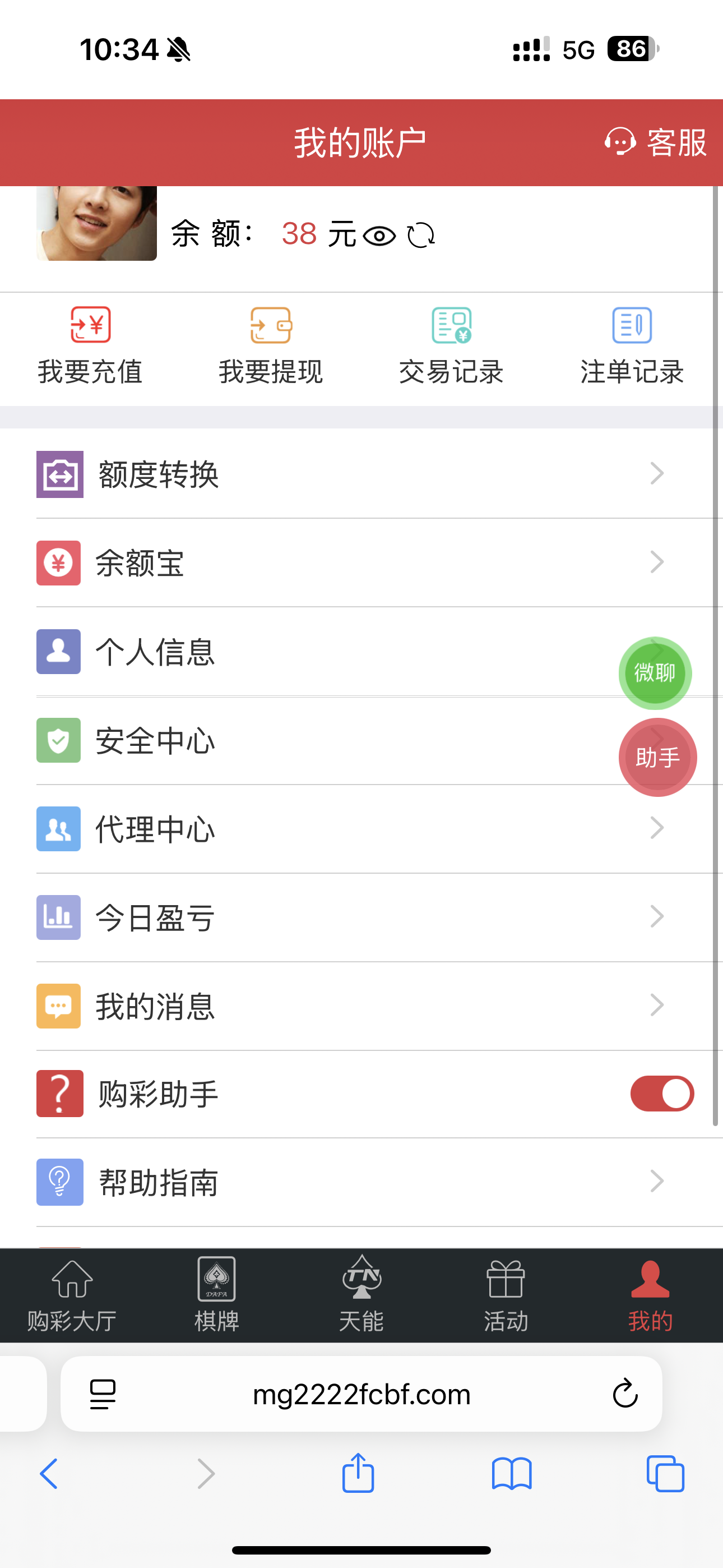Open 帮助指南 help guide

(x=341, y=1182)
